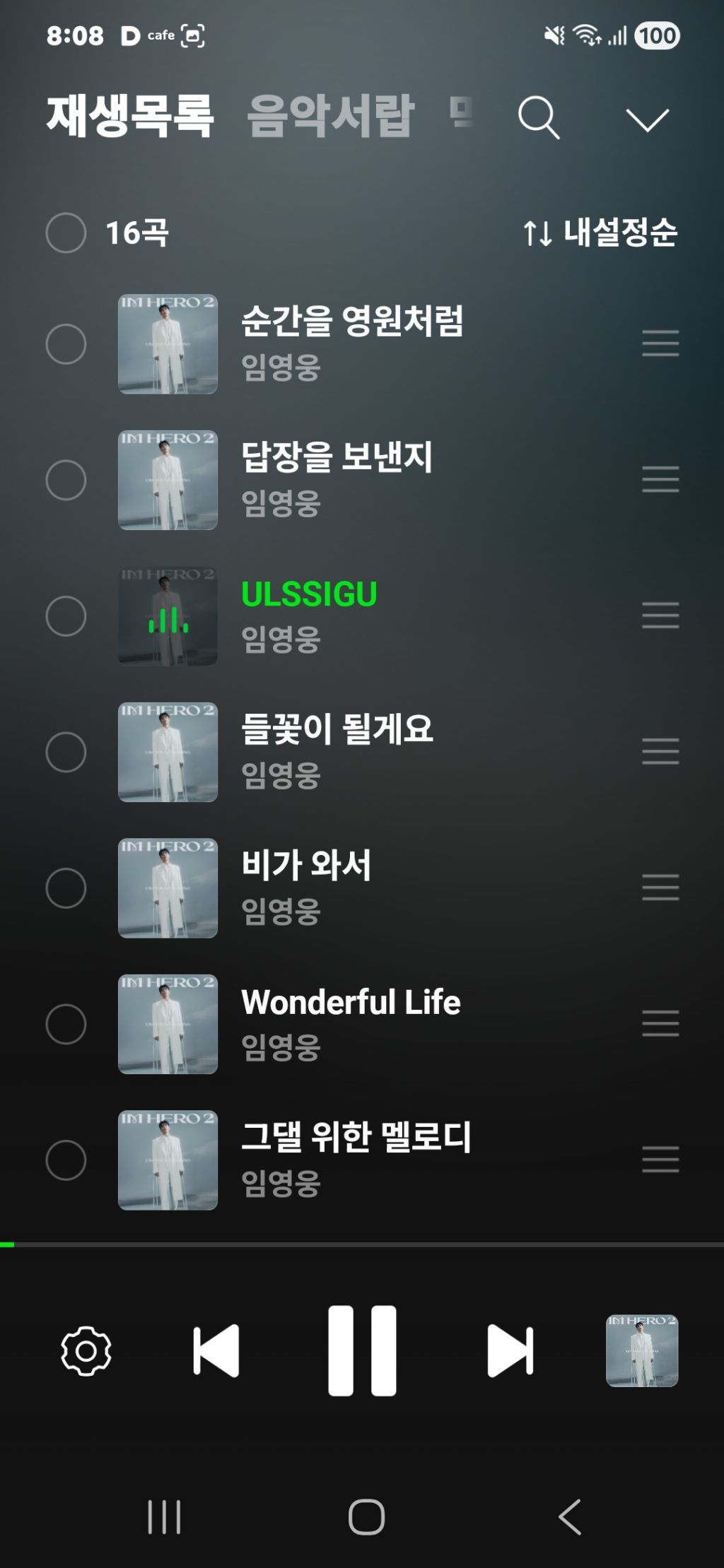Image resolution: width=724 pixels, height=1568 pixels.
Task: Go back using the system back button
Action: click(569, 1517)
